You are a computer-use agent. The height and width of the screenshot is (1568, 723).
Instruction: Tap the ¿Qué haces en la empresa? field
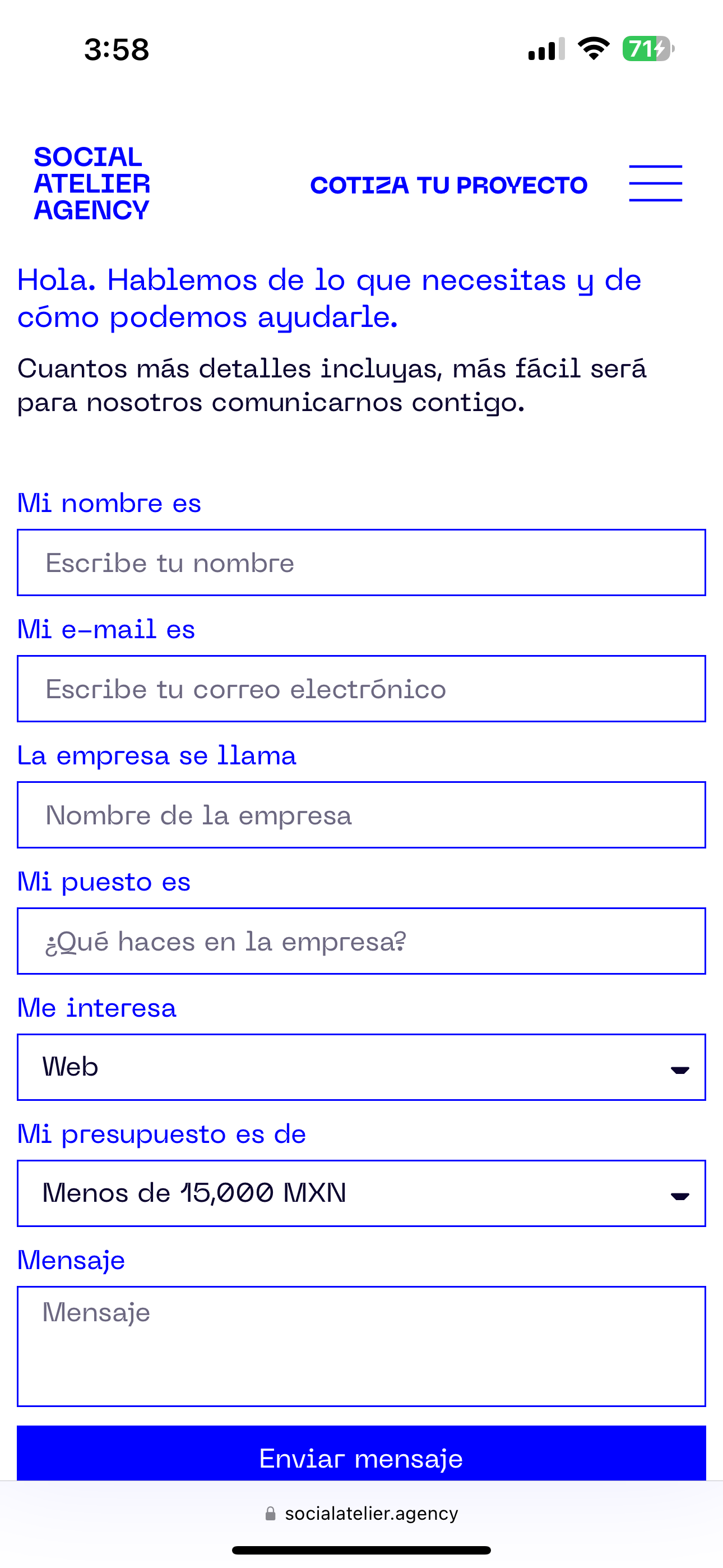[x=361, y=941]
